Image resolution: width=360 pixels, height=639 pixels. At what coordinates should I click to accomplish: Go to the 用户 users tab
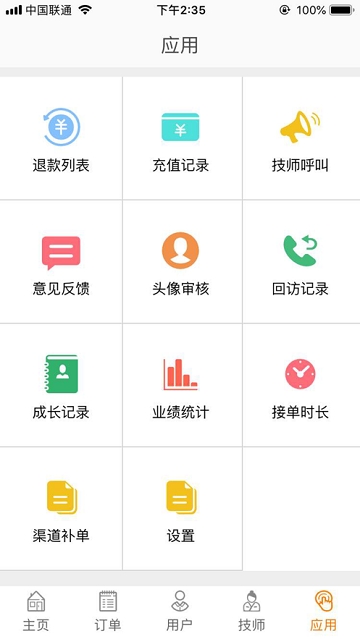(180, 611)
